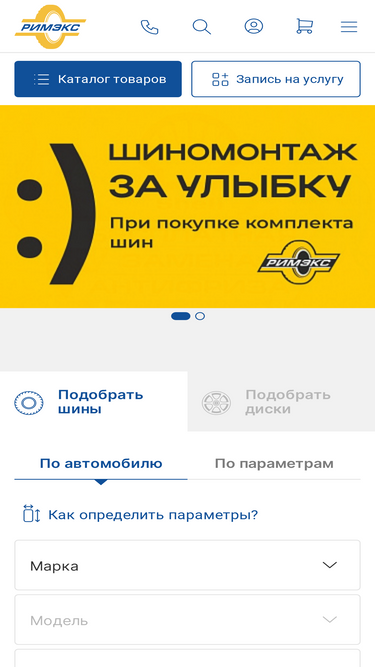Go to the РИМЭКС home logo
The height and width of the screenshot is (667, 375).
(50, 26)
